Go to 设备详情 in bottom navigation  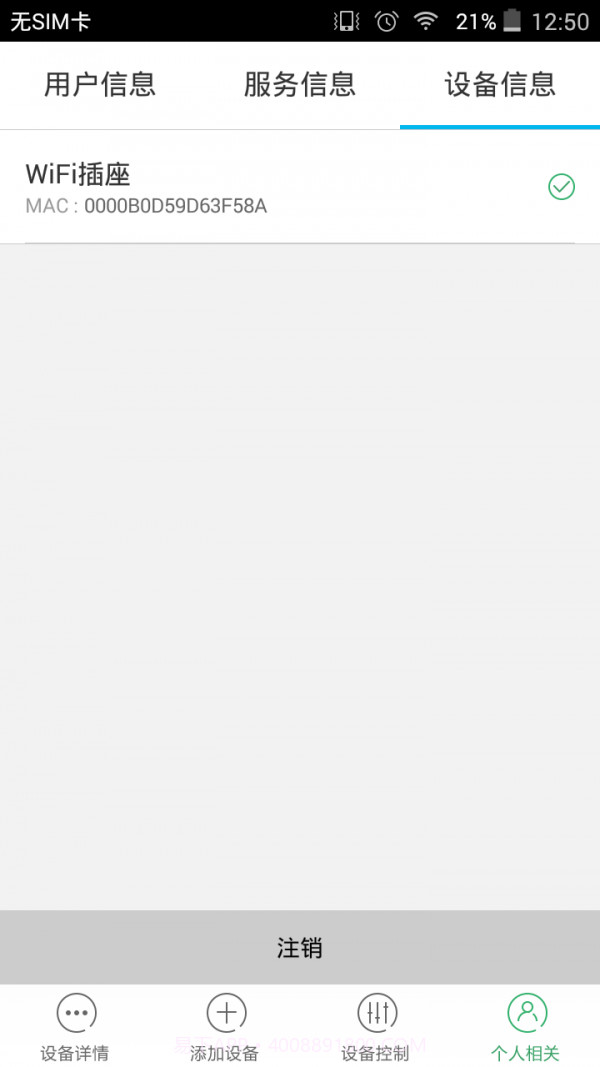(x=75, y=1027)
